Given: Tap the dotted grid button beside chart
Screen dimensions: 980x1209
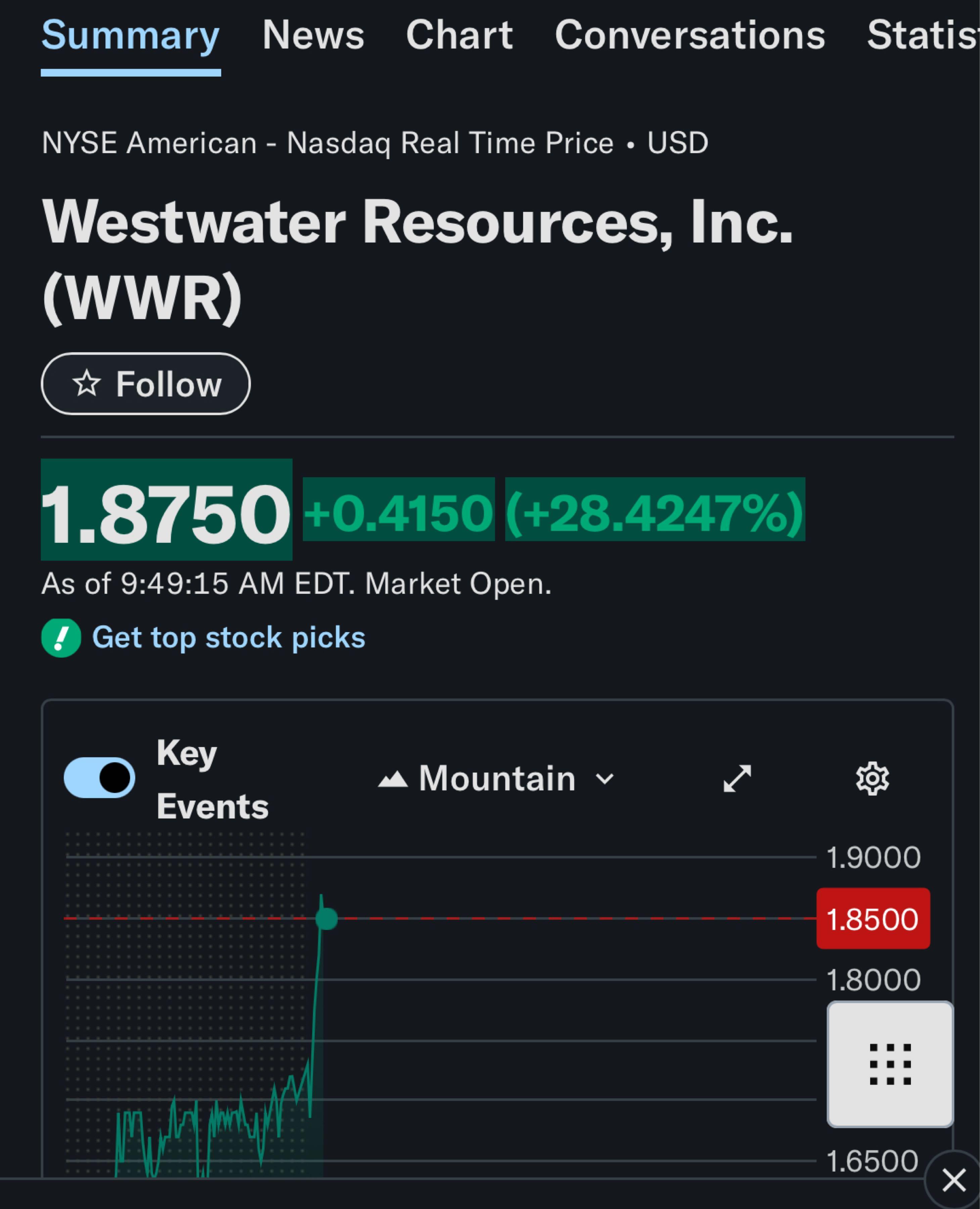Looking at the screenshot, I should pyautogui.click(x=890, y=1065).
